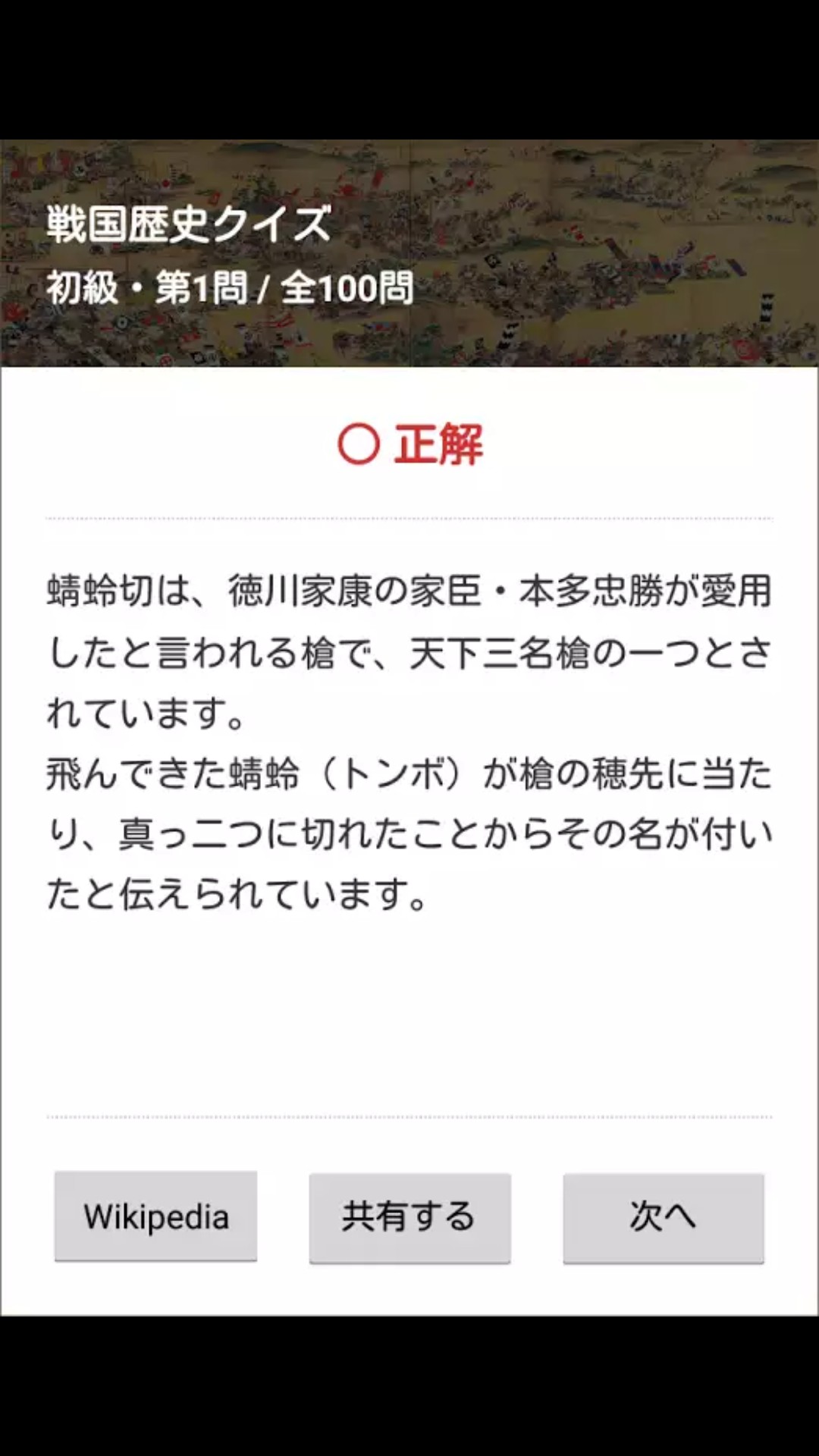
Task: Go to next question with 次へ
Action: pos(663,1217)
